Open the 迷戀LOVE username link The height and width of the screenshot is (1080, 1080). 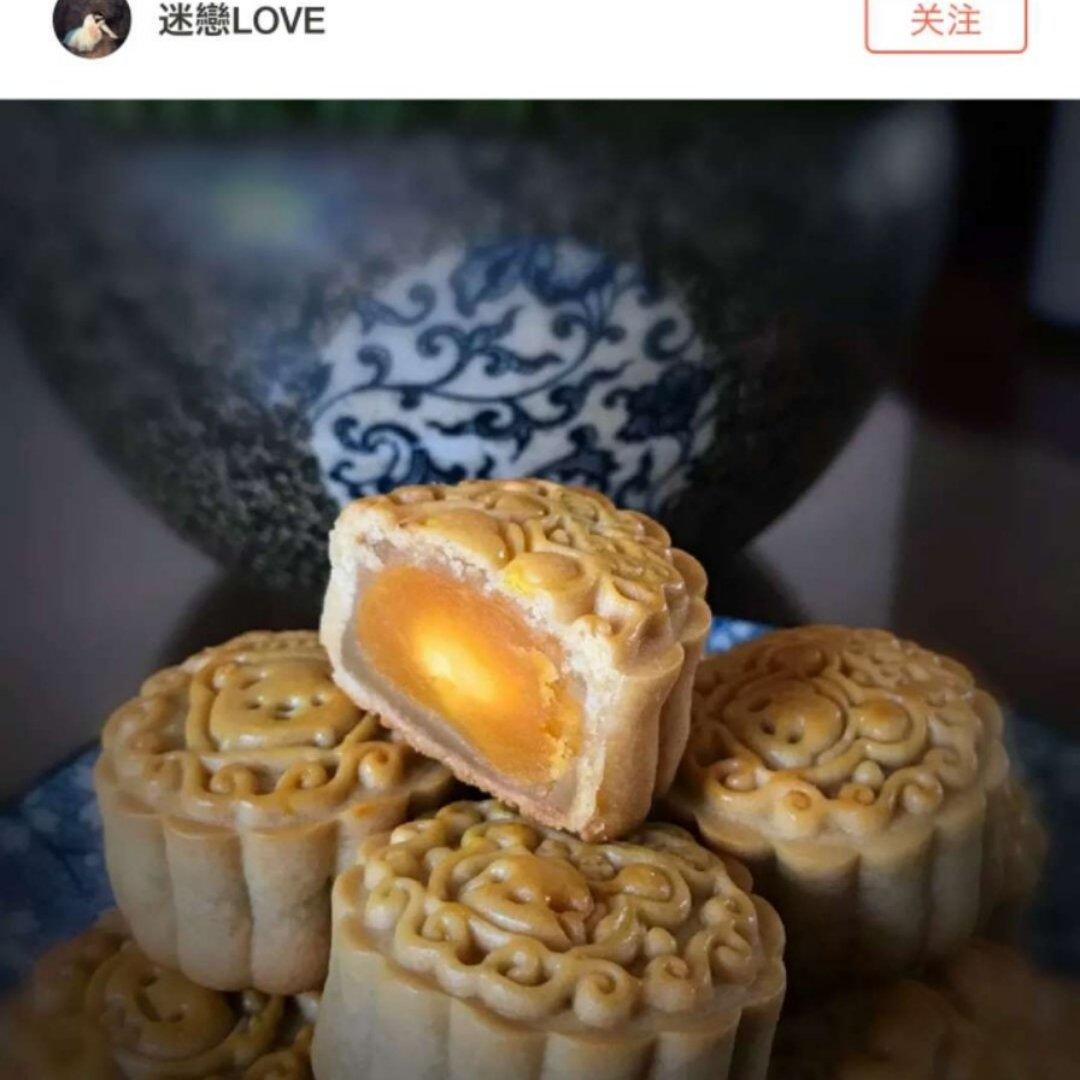click(241, 21)
